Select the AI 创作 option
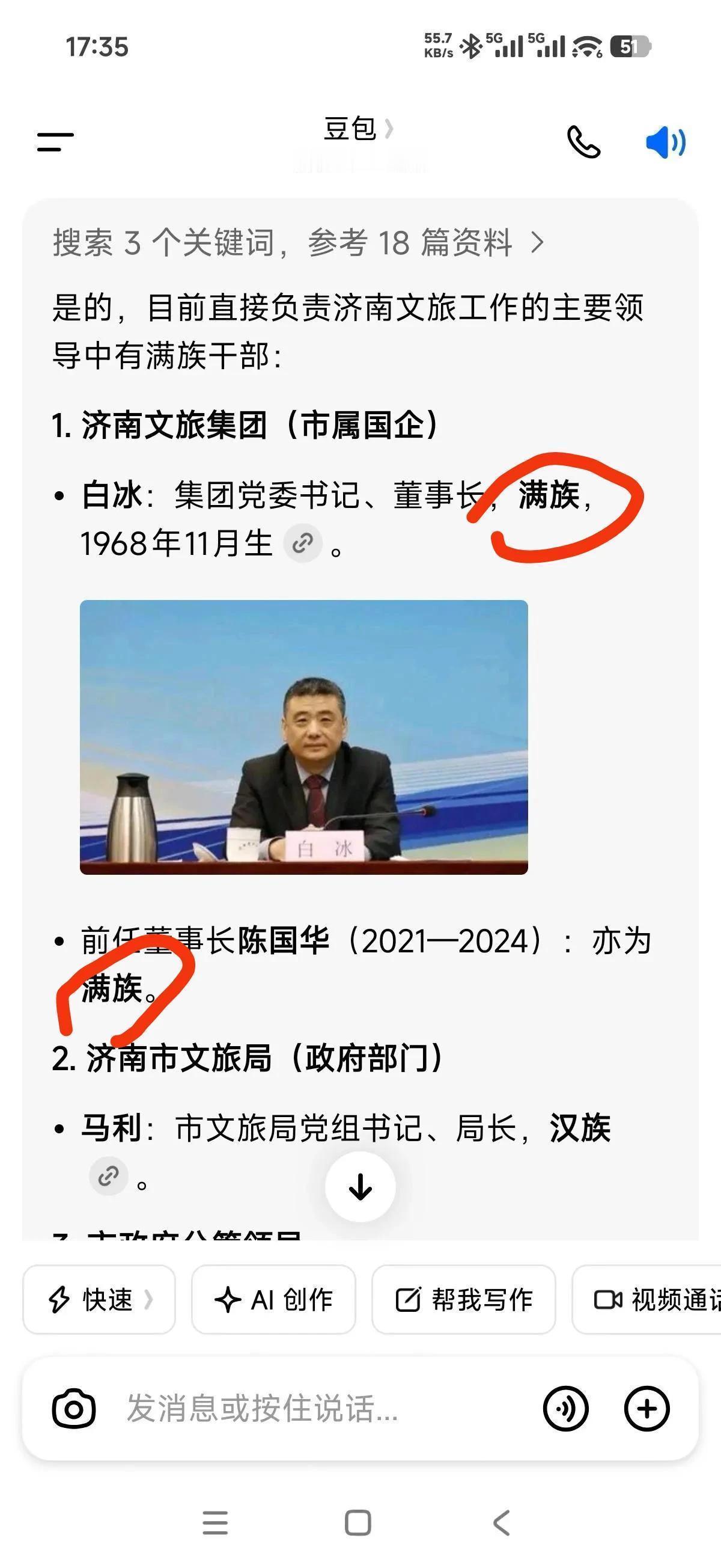The height and width of the screenshot is (1568, 721). pyautogui.click(x=273, y=1302)
